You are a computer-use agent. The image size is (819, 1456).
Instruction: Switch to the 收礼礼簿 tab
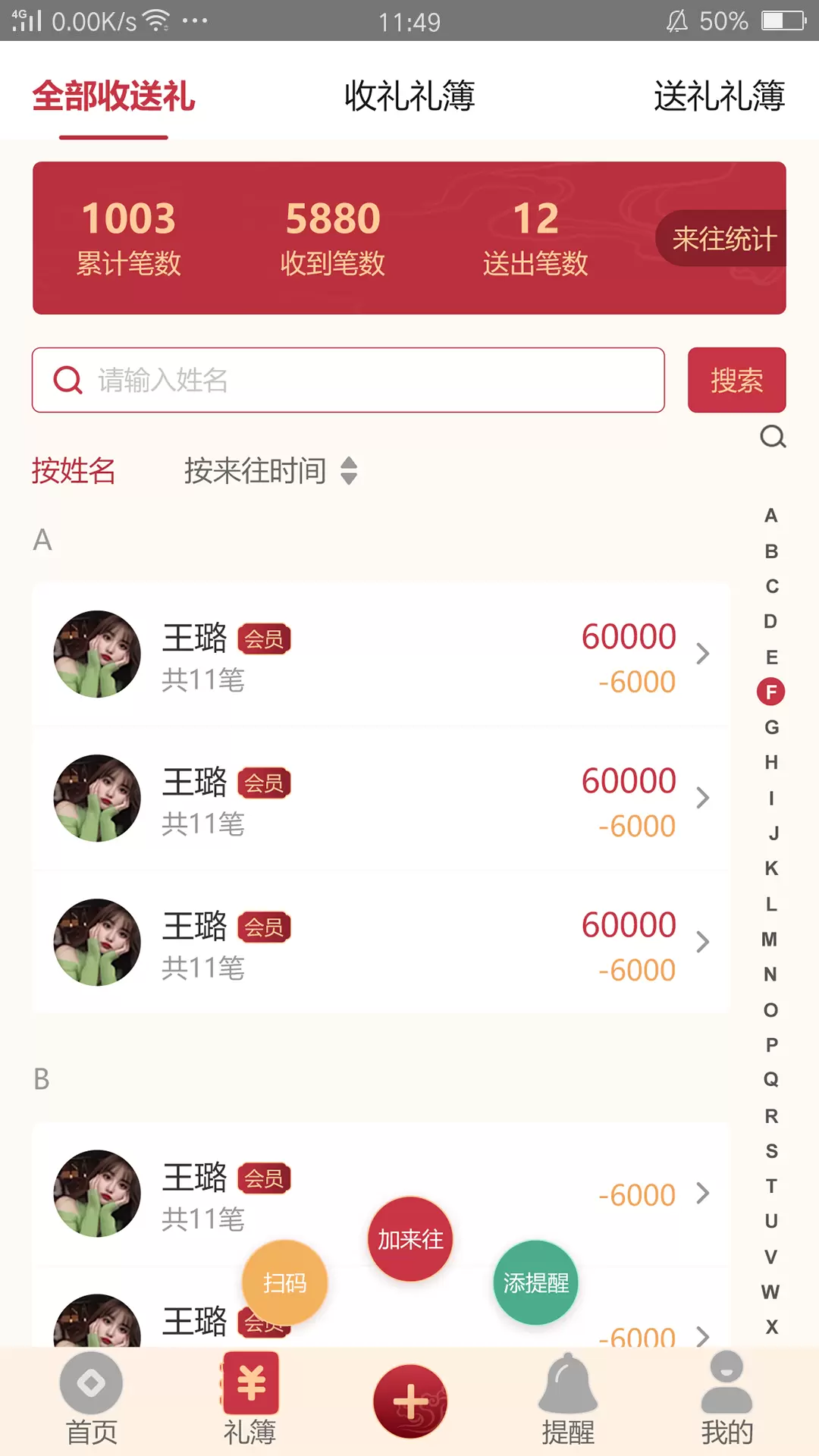point(409,96)
